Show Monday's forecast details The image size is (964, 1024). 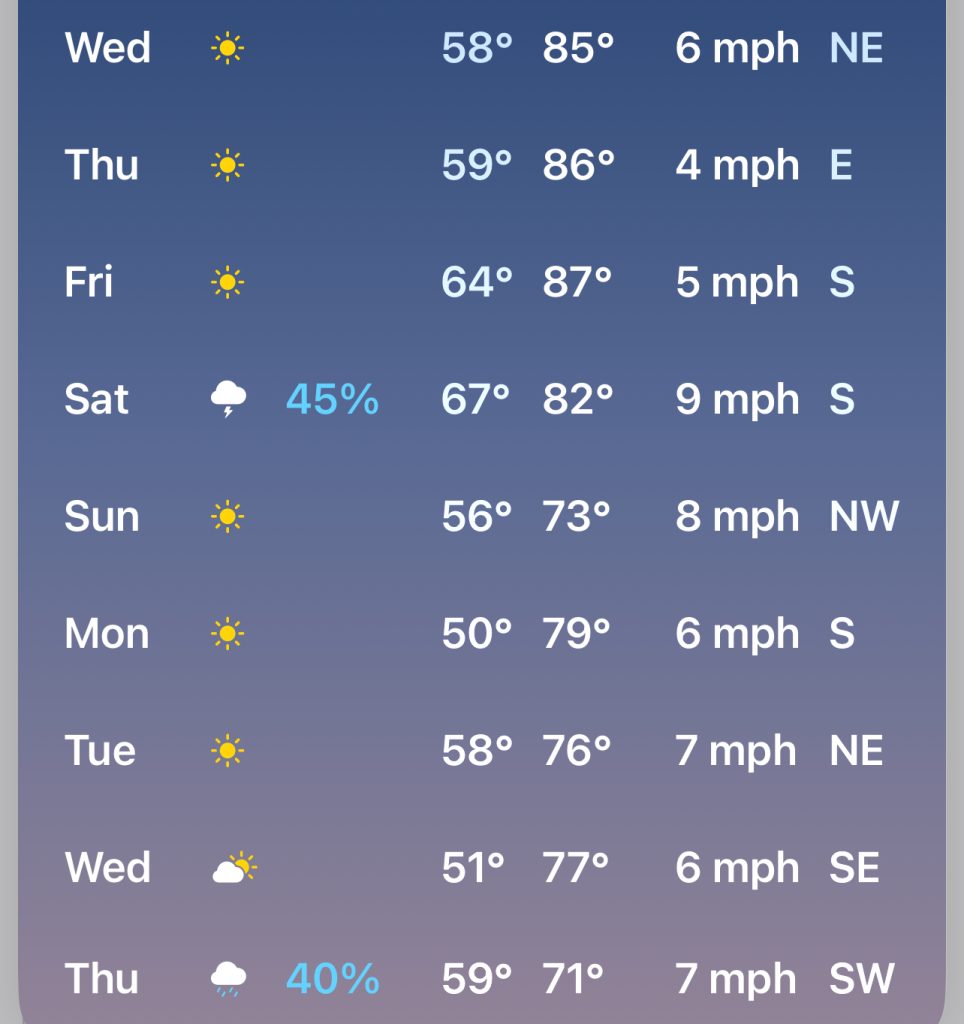480,633
